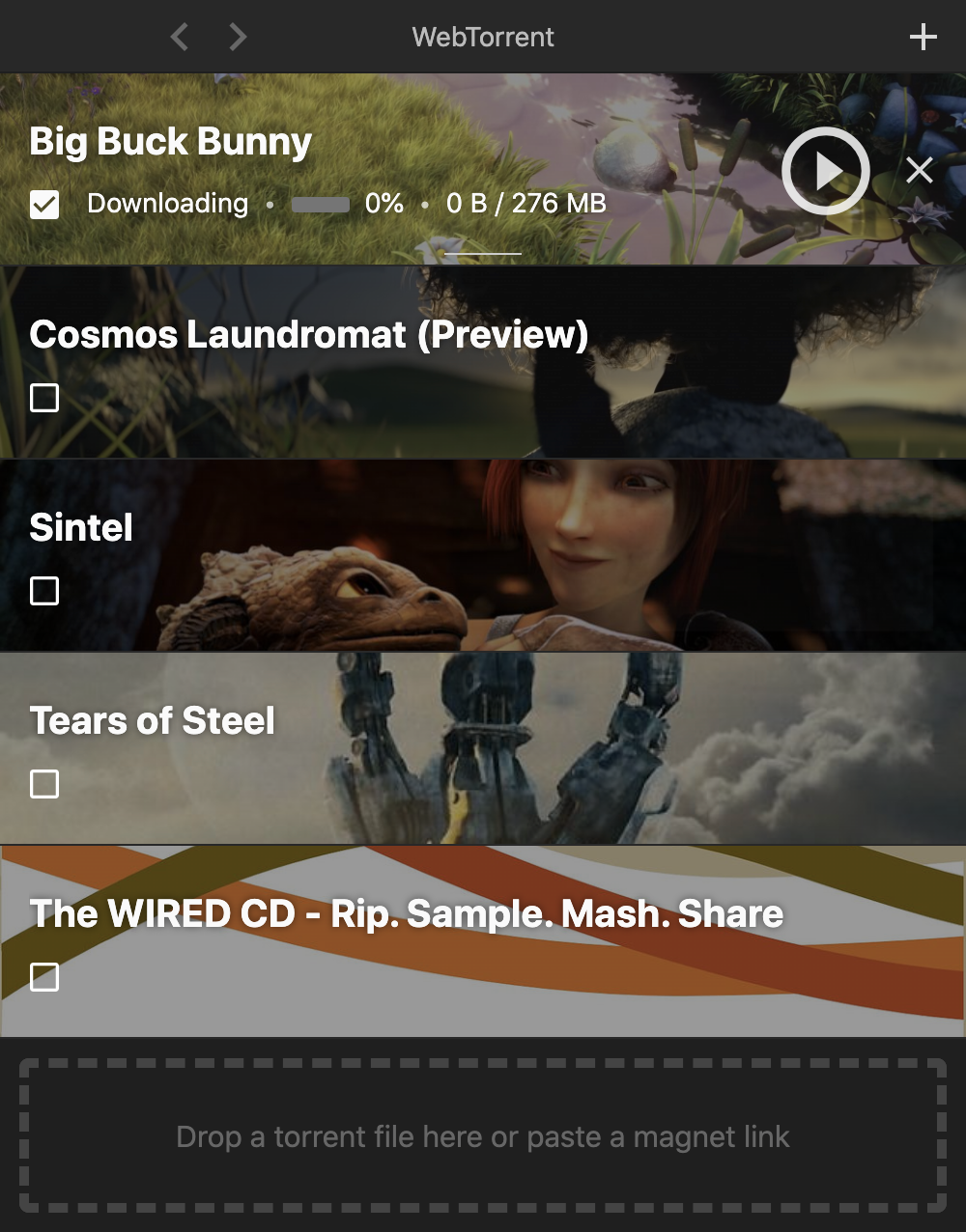Screen dimensions: 966x1232
Task: Select The WIRED CD torrent checkbox
Action: 44,977
